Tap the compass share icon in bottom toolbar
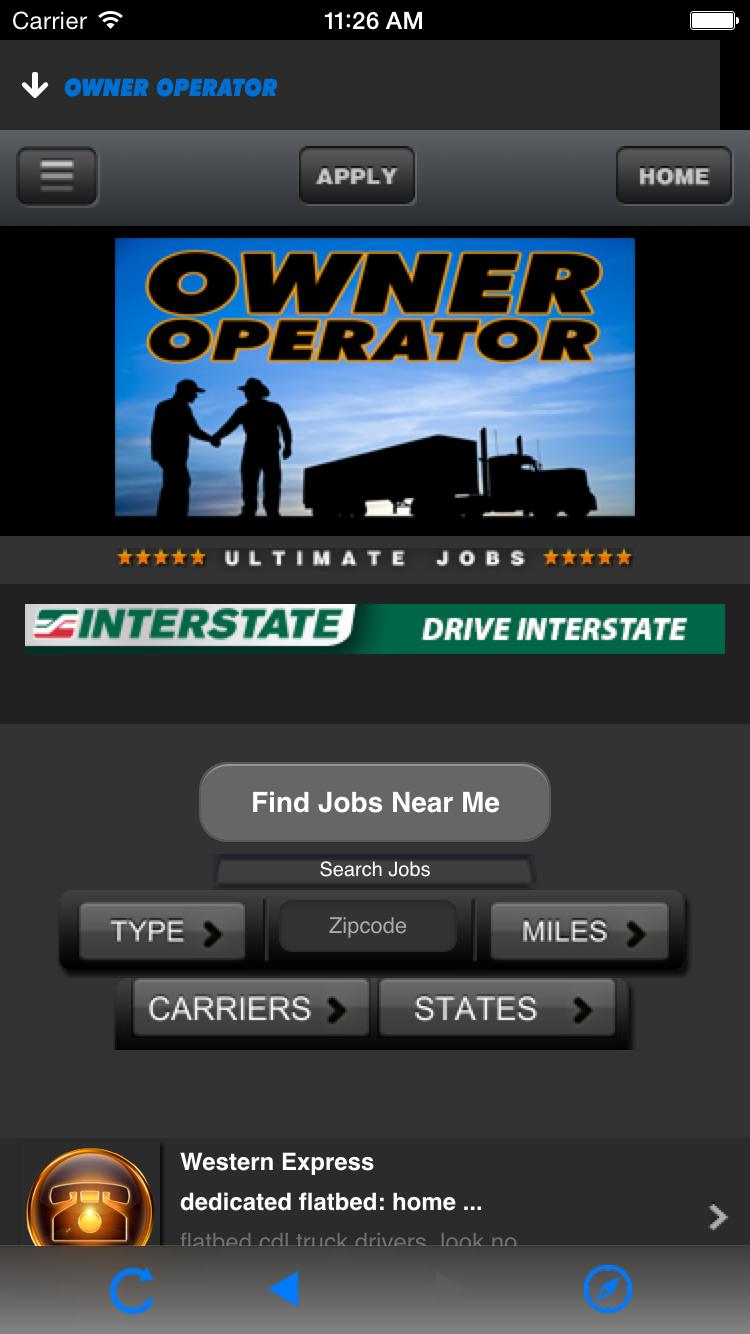The image size is (750, 1334). 608,1290
